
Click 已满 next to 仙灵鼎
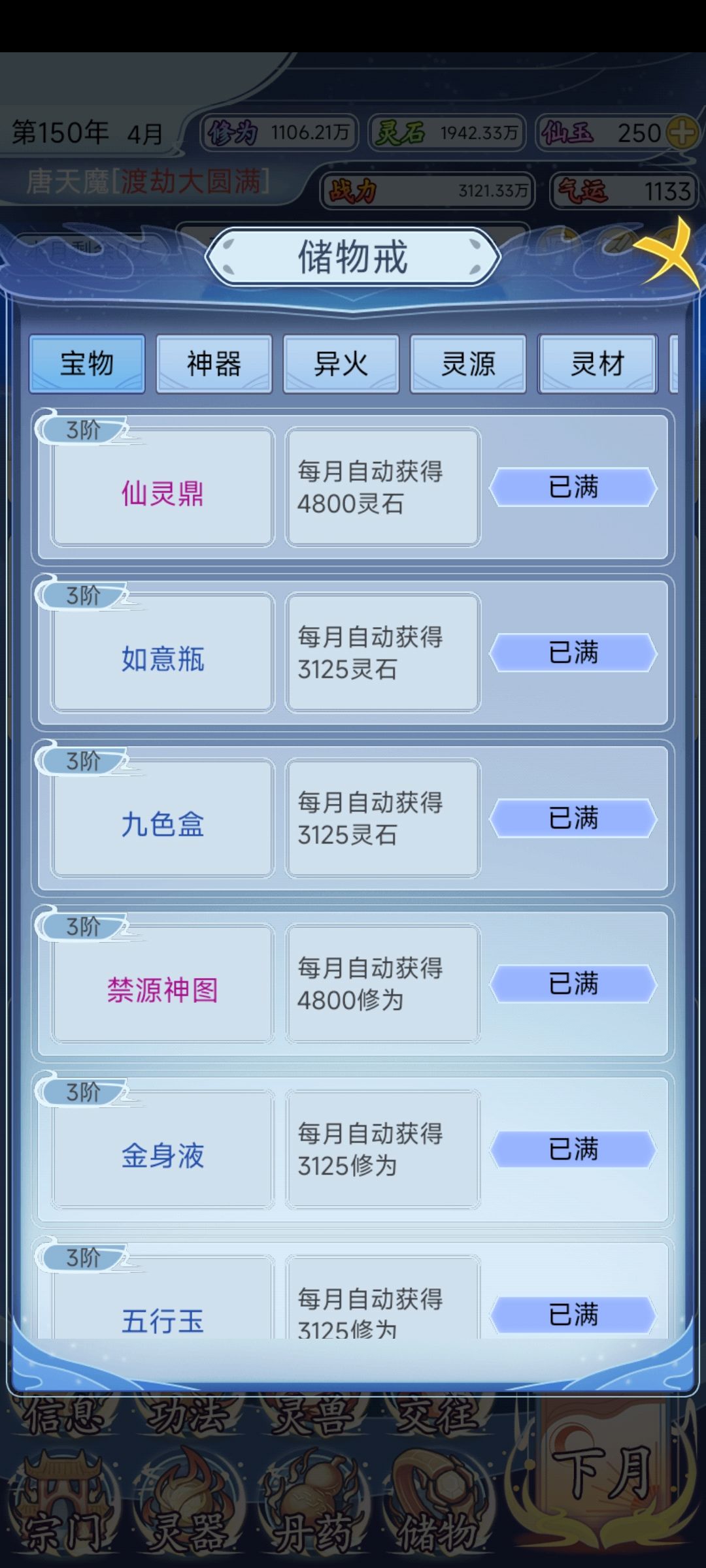coord(574,487)
